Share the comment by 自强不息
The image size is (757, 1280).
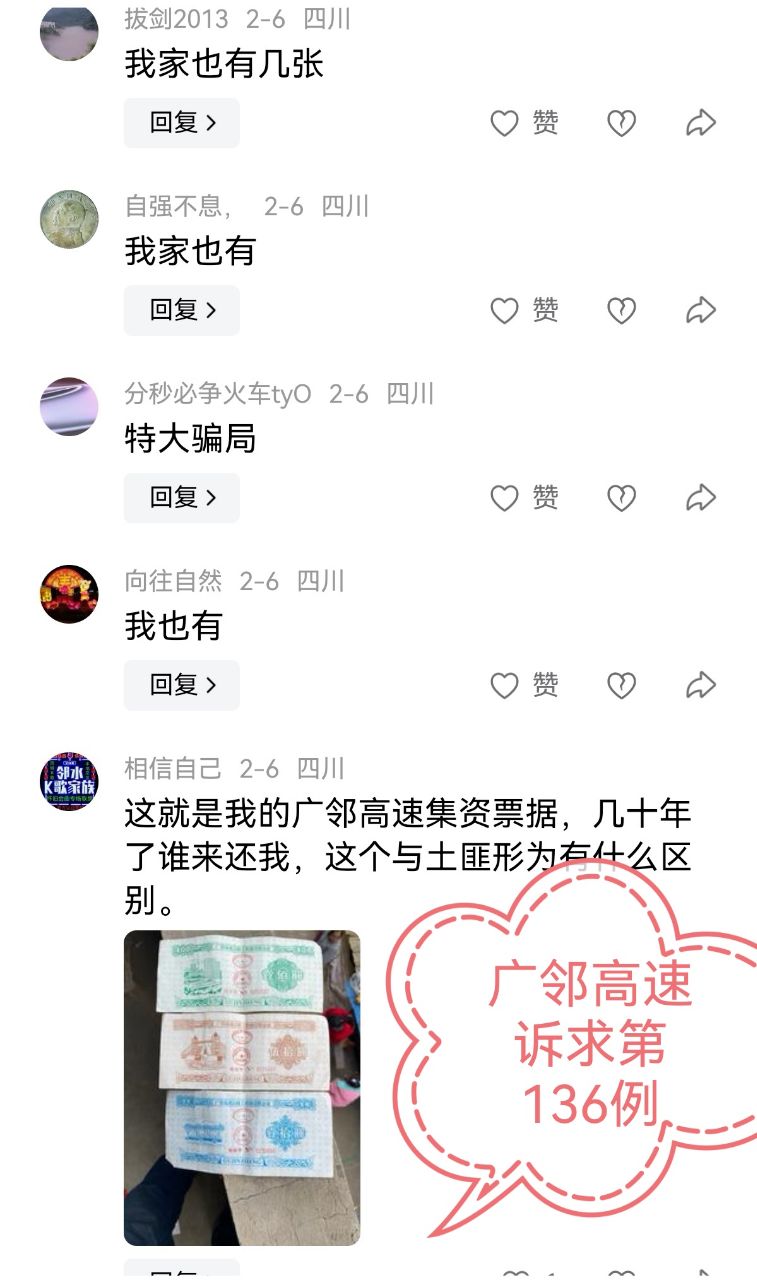pos(701,310)
